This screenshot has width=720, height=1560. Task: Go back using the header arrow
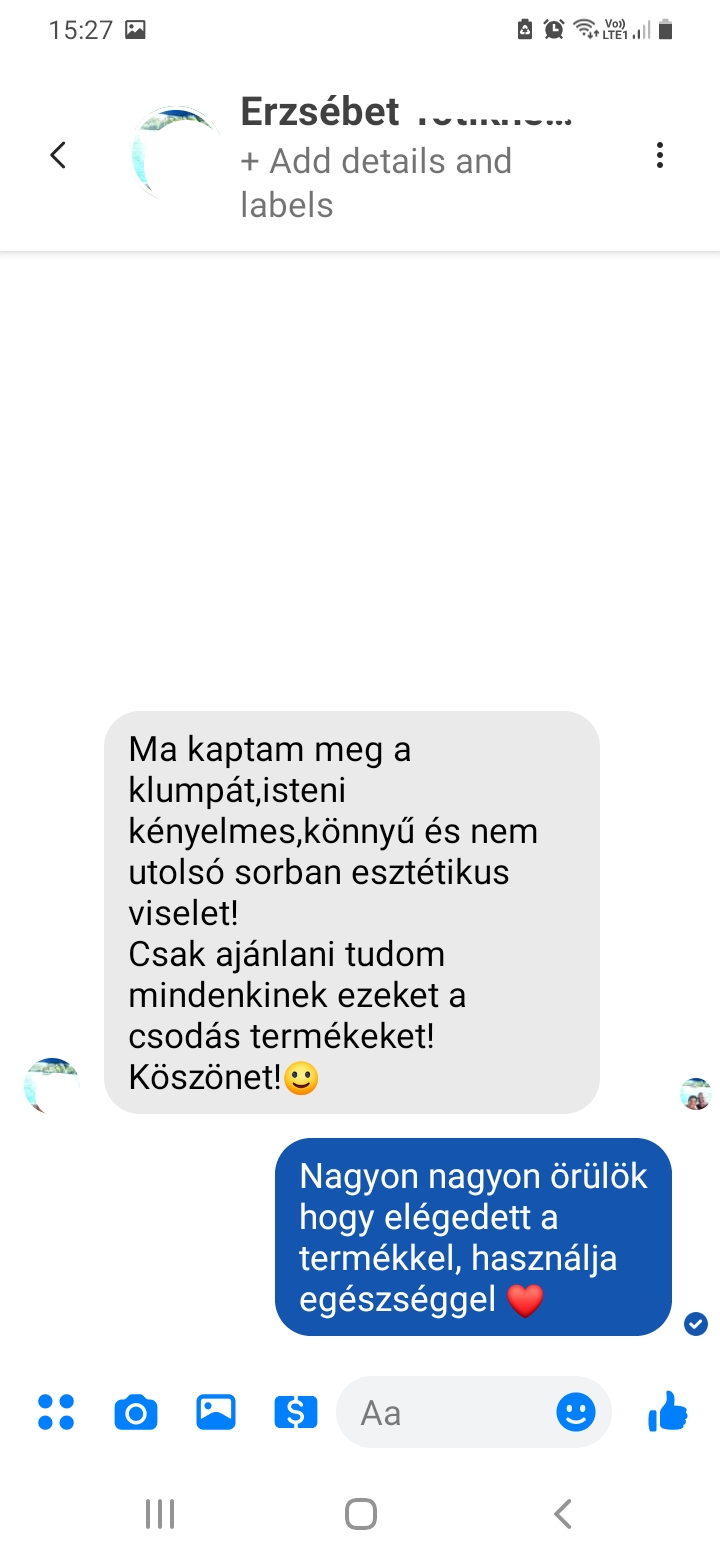tap(58, 155)
